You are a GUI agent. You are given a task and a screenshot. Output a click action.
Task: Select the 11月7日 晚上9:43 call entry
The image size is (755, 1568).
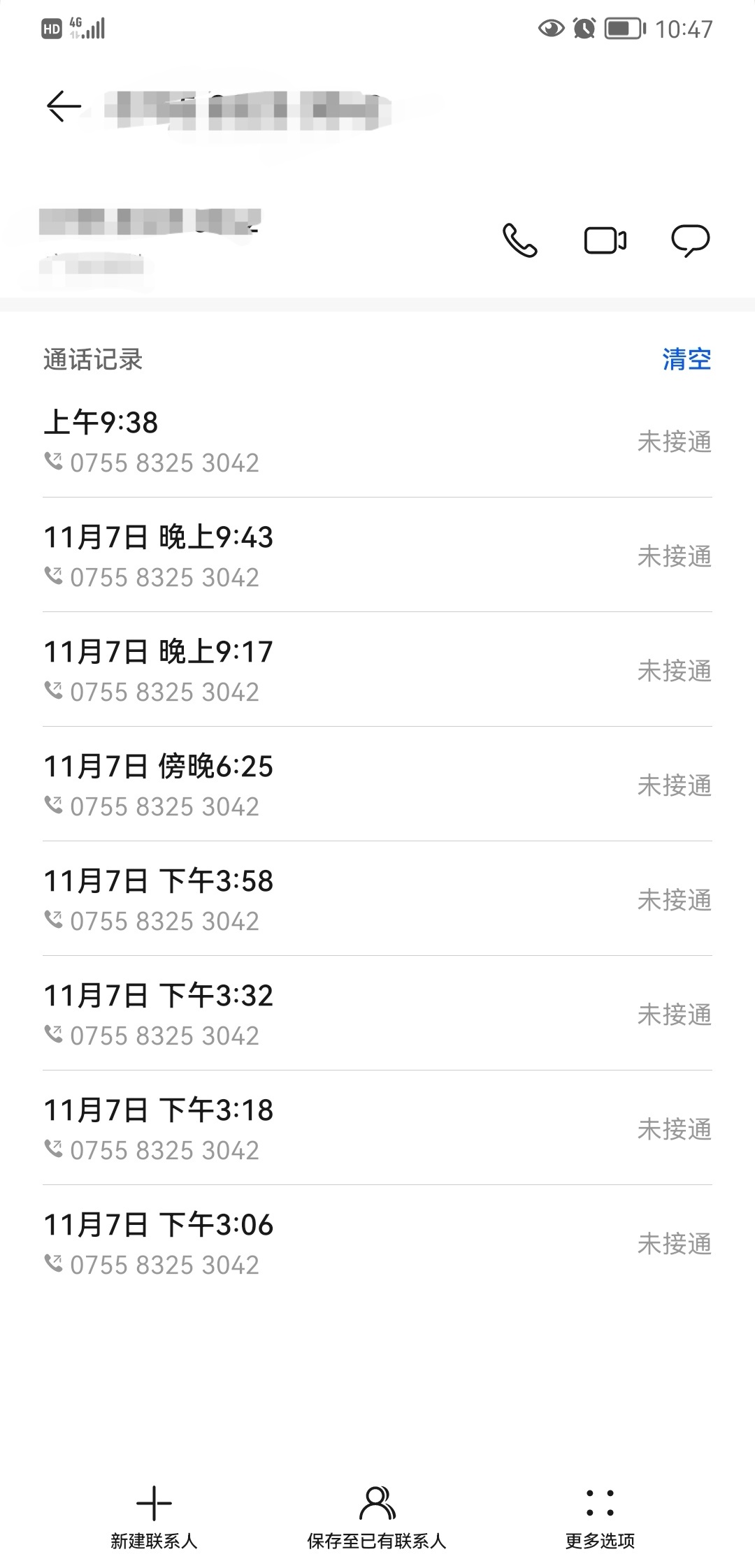pyautogui.click(x=377, y=556)
